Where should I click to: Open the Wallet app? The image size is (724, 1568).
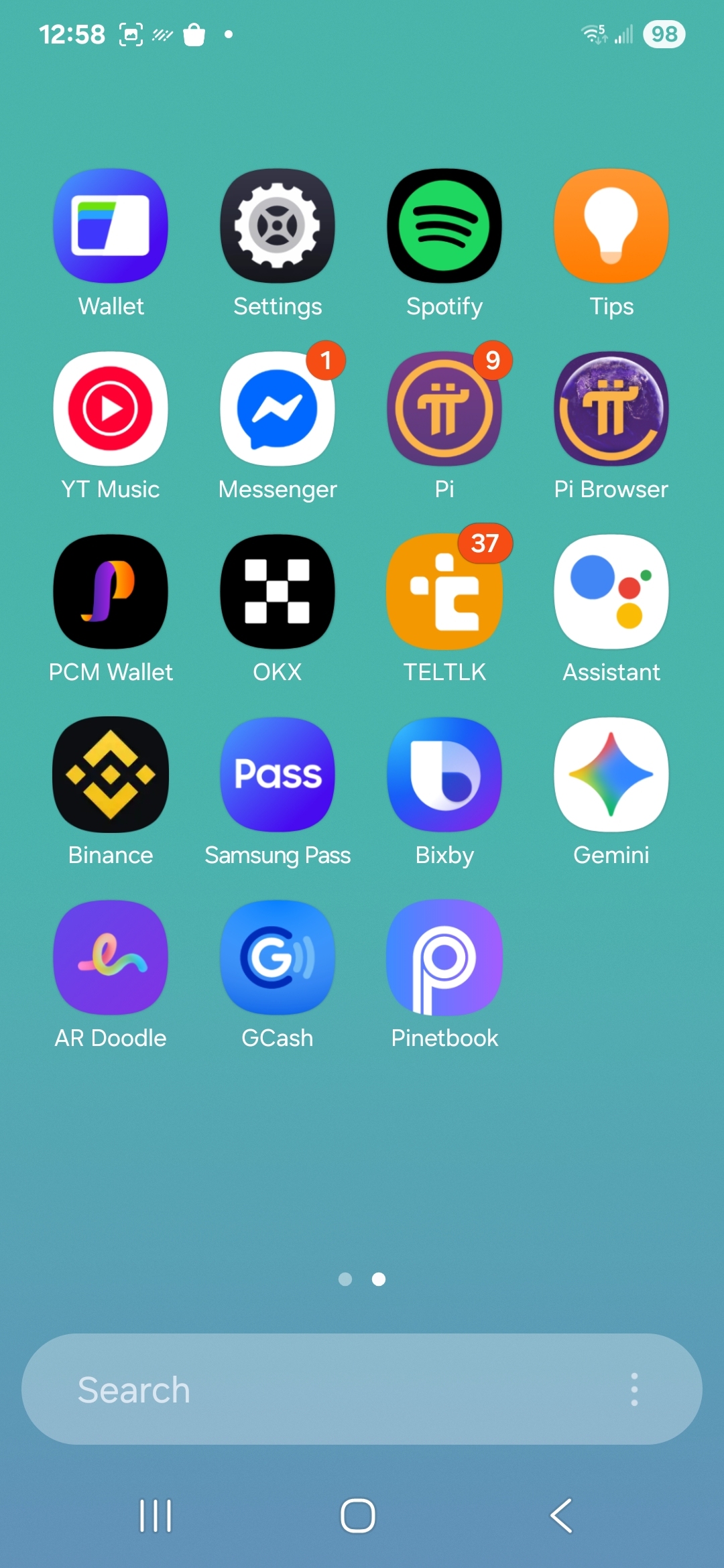click(111, 226)
